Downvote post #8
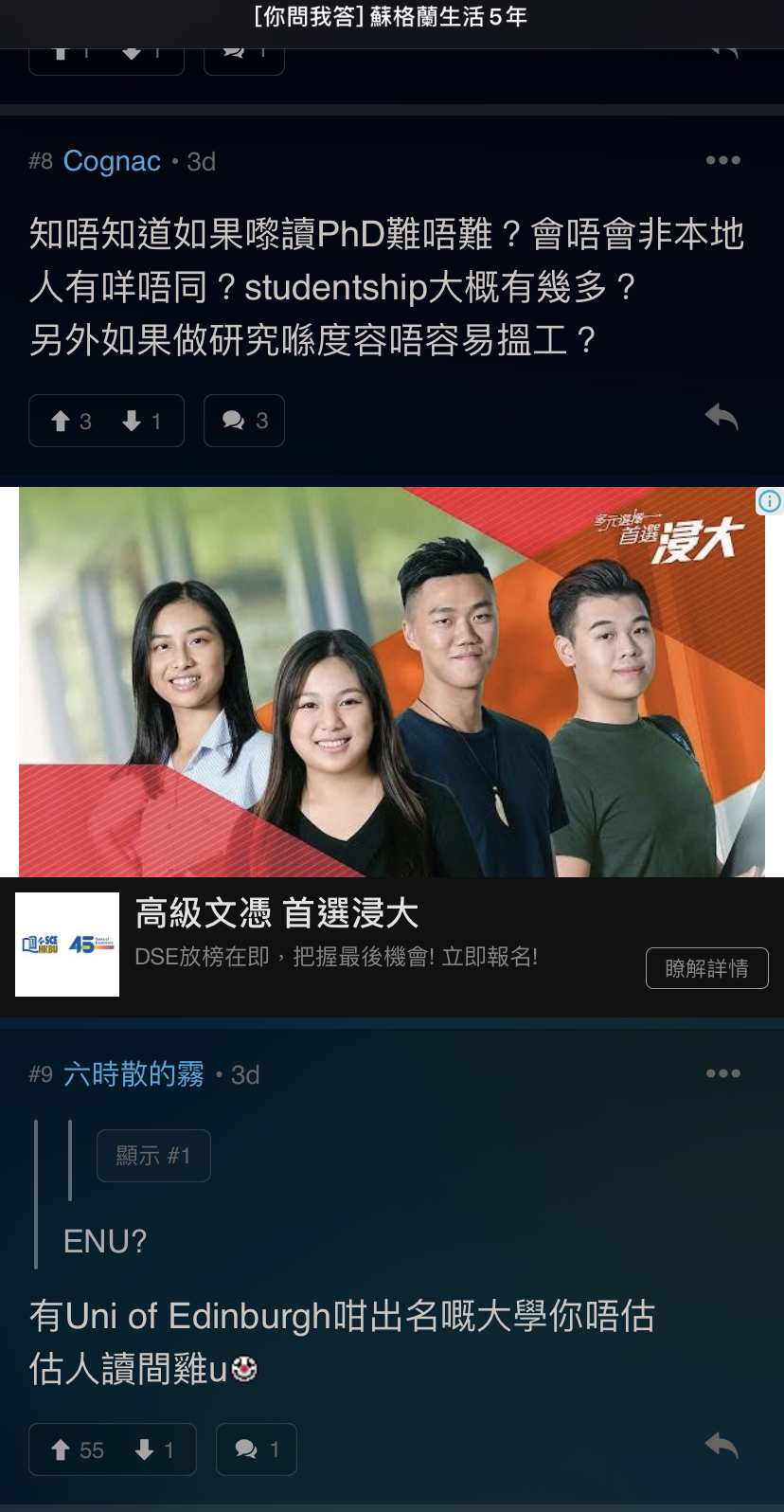This screenshot has width=784, height=1512. [x=134, y=421]
